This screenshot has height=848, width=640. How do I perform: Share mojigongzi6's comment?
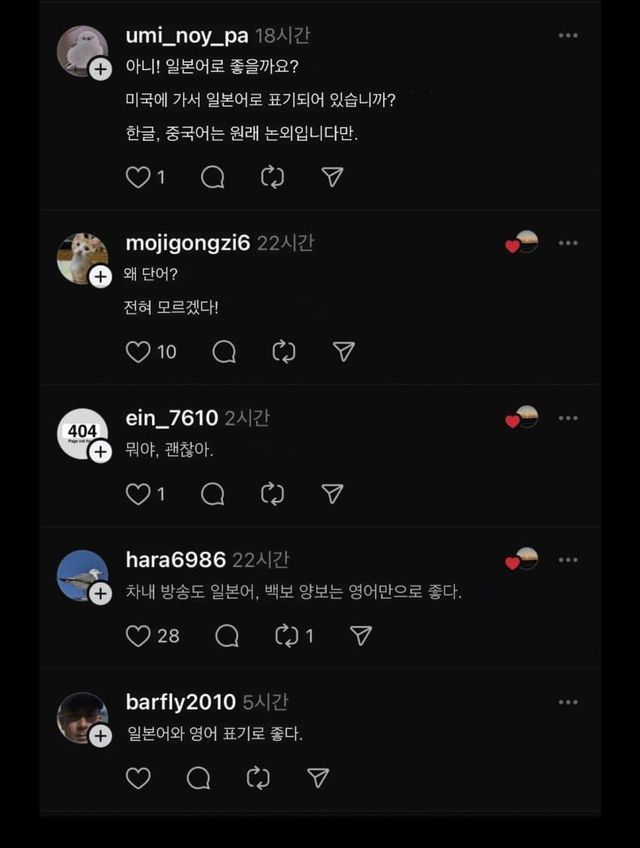pos(343,352)
